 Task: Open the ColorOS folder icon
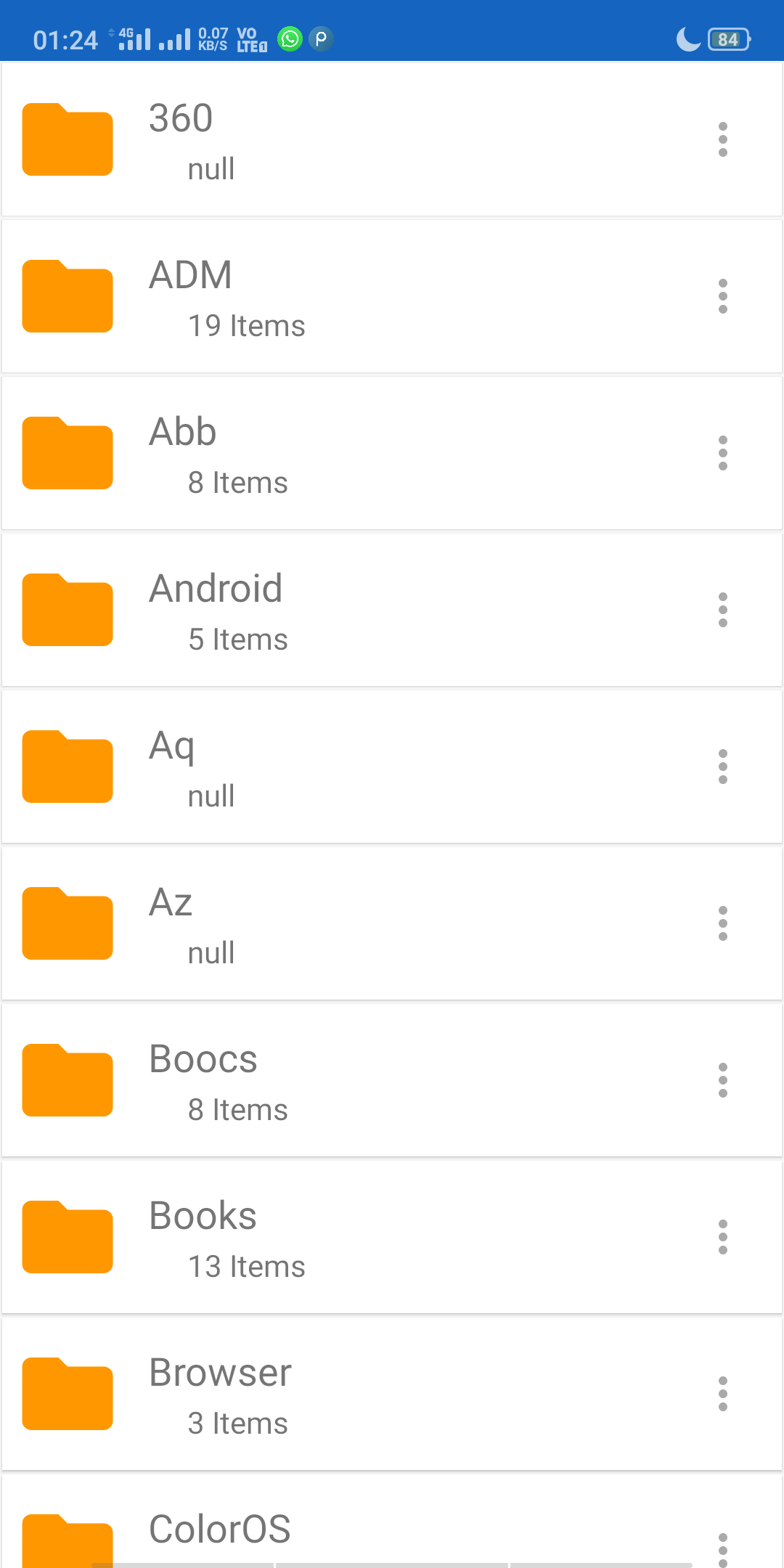(67, 1539)
